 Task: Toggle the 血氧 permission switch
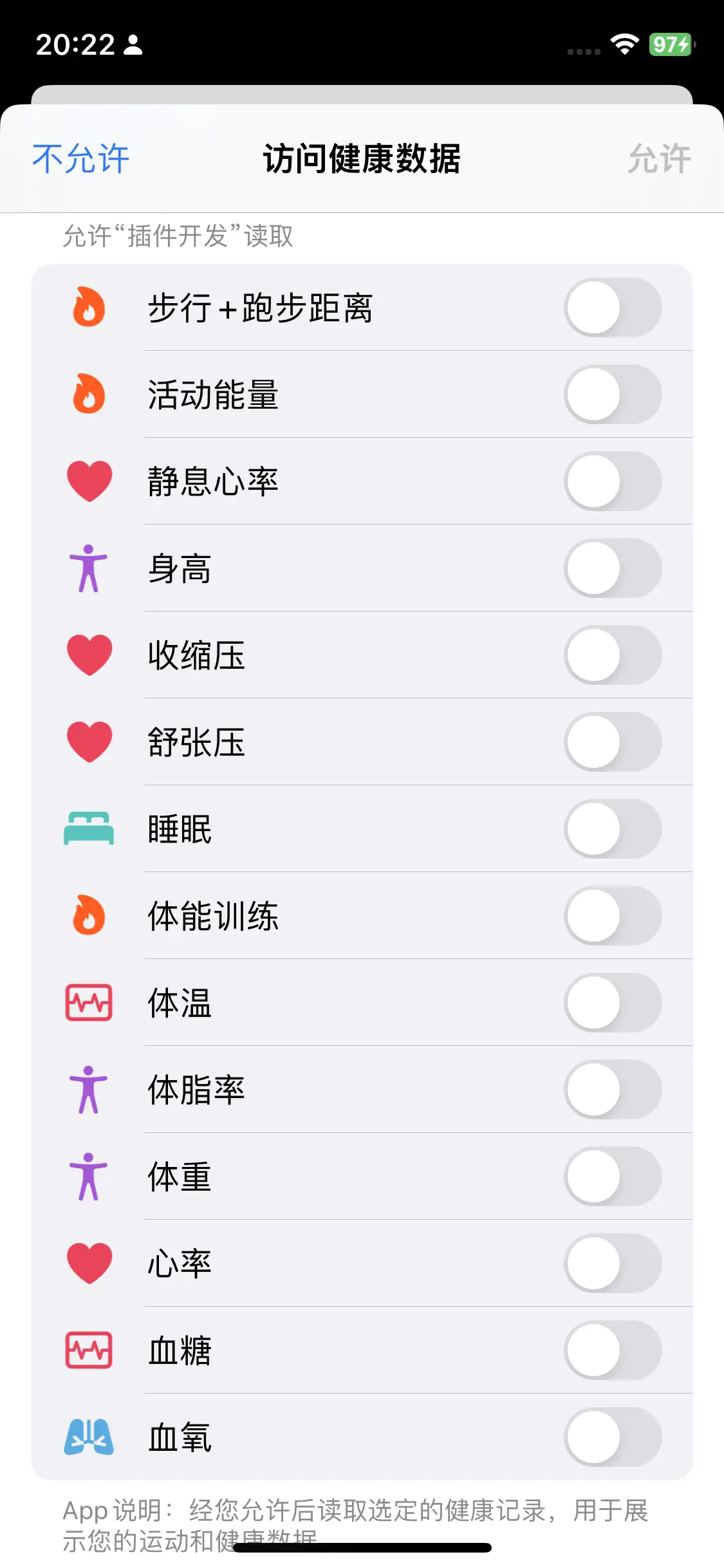tap(613, 1437)
